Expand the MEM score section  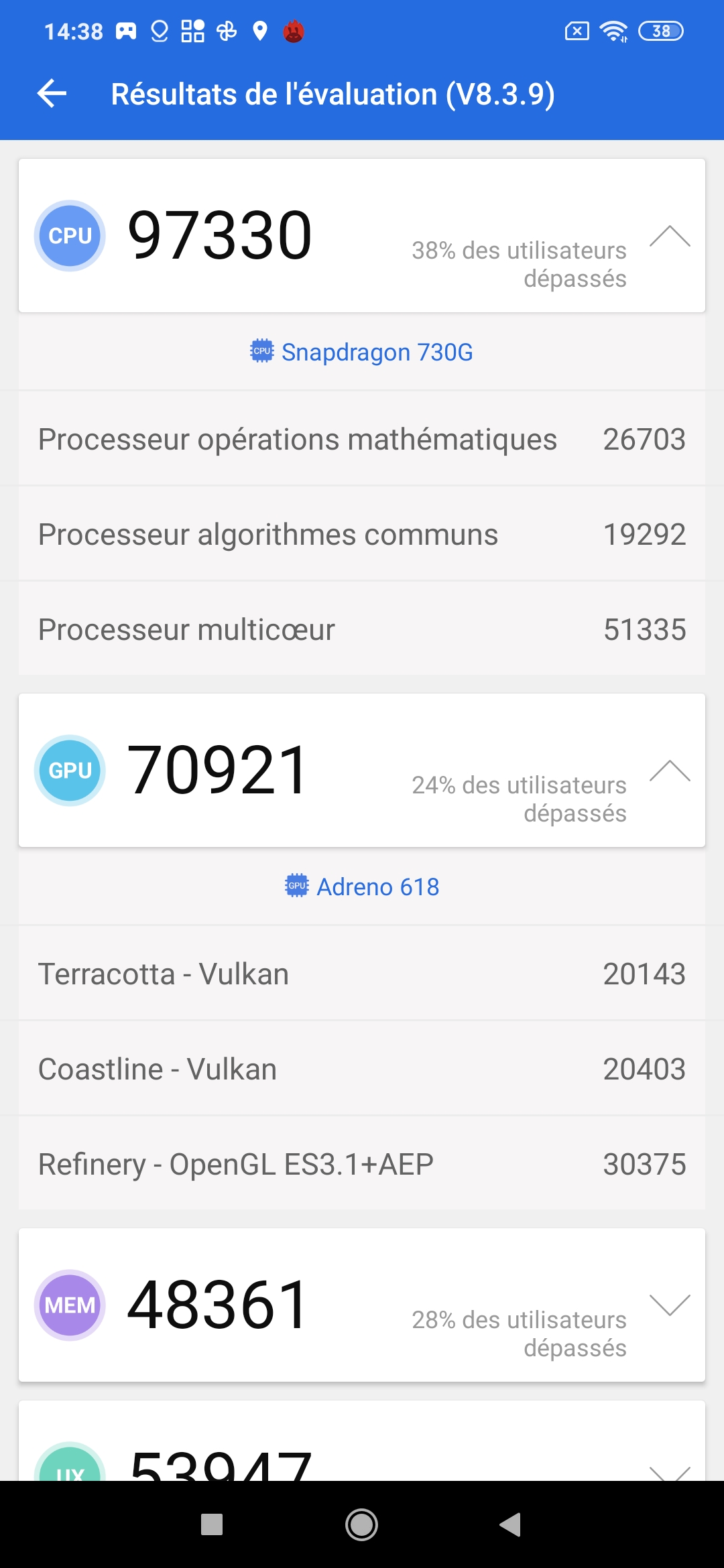coord(670,1305)
